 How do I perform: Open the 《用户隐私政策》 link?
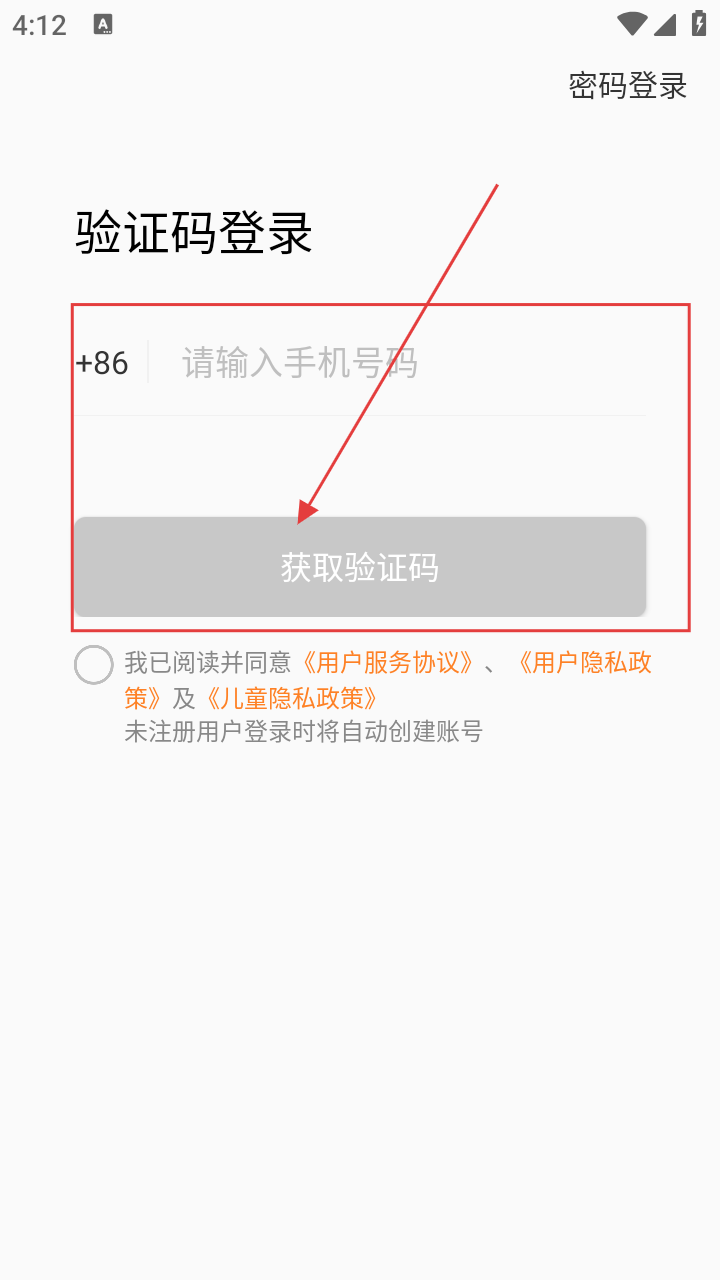click(585, 662)
